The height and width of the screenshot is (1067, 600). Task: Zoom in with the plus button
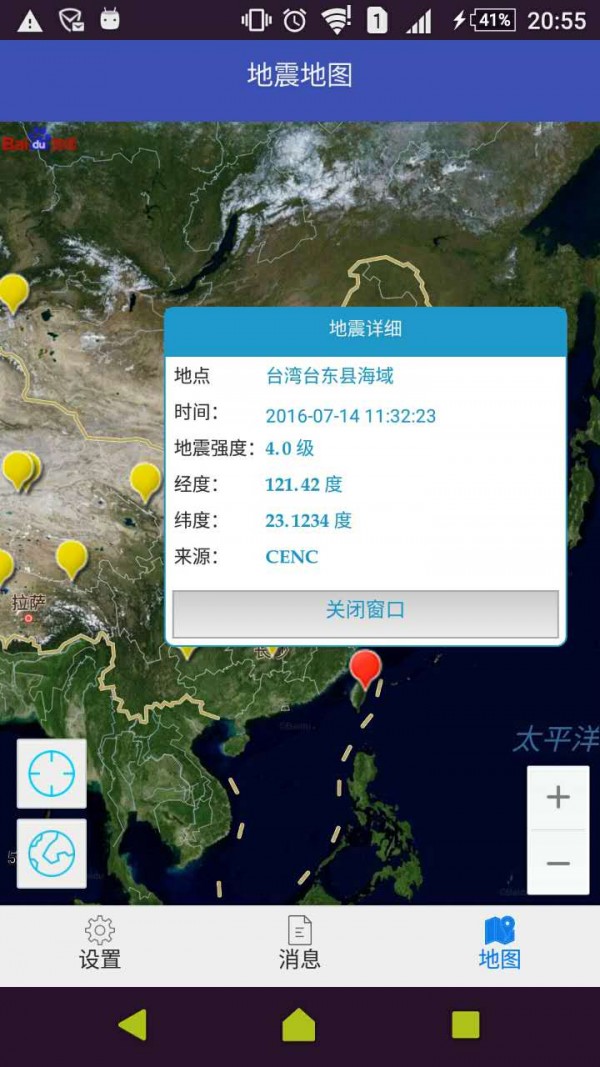(x=558, y=797)
